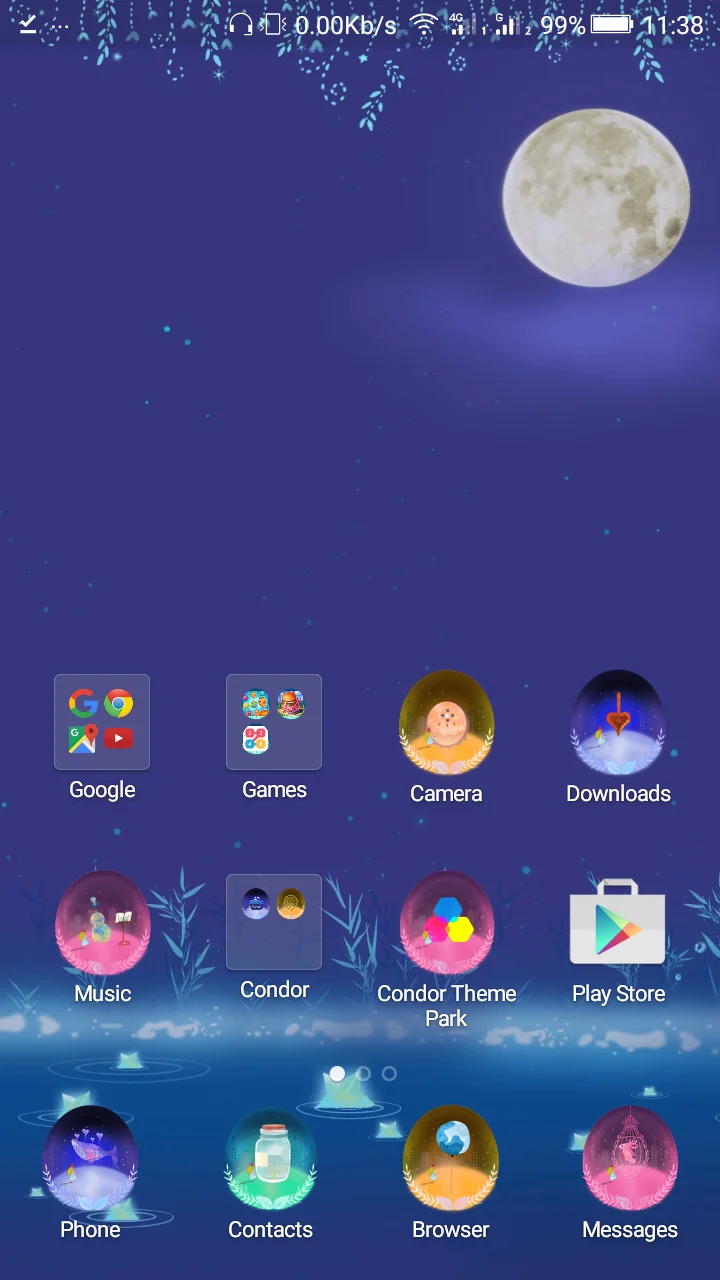Go to the second home page dot
This screenshot has height=1280, width=720.
pyautogui.click(x=363, y=1073)
